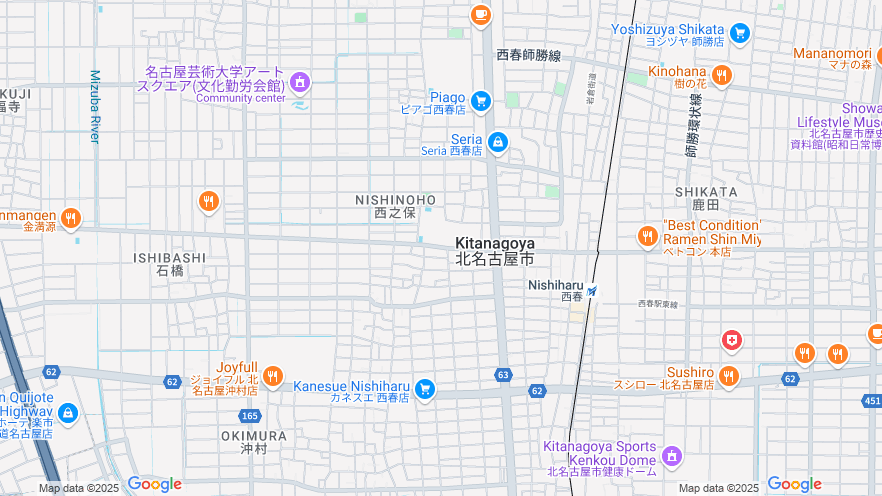Open the Kitanagoya Sports Kenkou Dome pin
The image size is (882, 496).
(x=672, y=456)
